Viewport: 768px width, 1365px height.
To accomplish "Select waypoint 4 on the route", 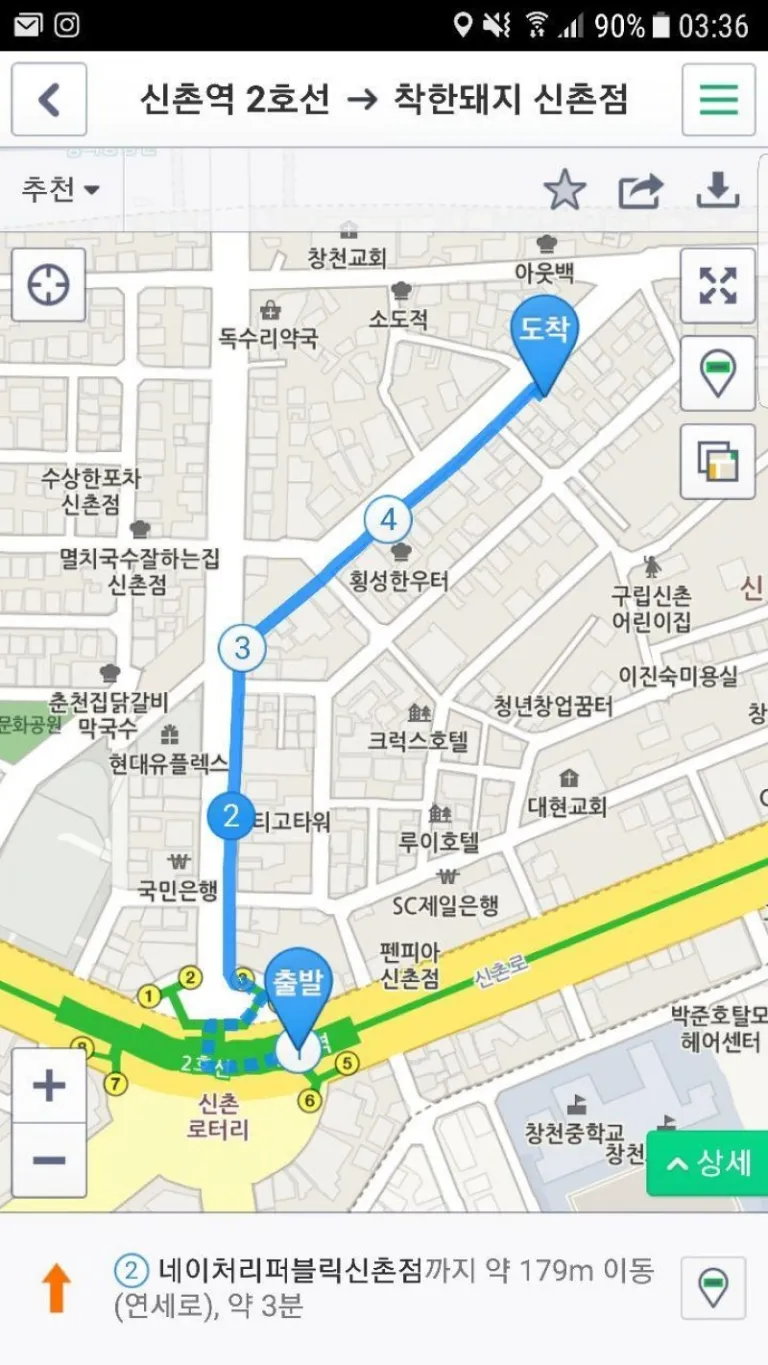I will pyautogui.click(x=388, y=520).
